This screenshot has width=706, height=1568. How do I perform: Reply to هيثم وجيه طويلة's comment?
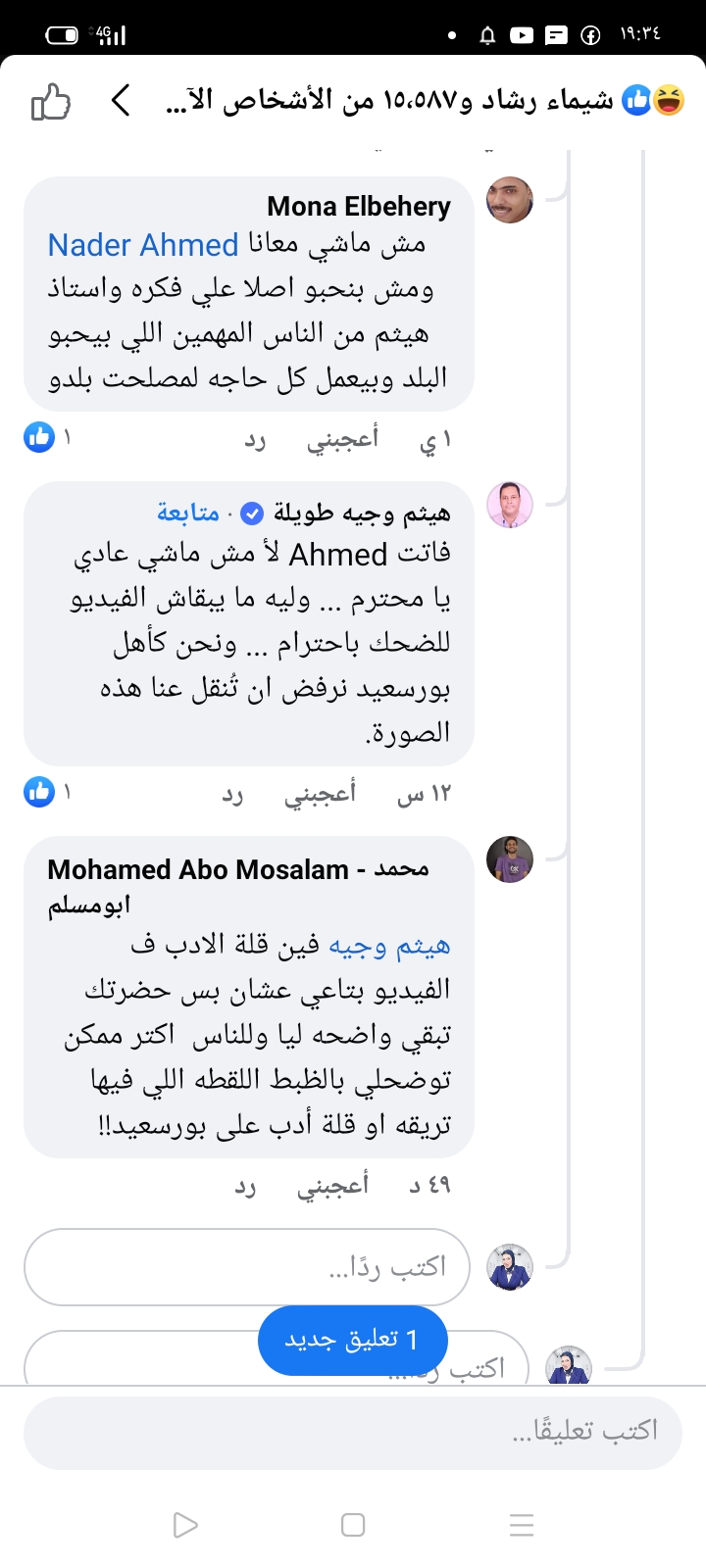tap(232, 794)
